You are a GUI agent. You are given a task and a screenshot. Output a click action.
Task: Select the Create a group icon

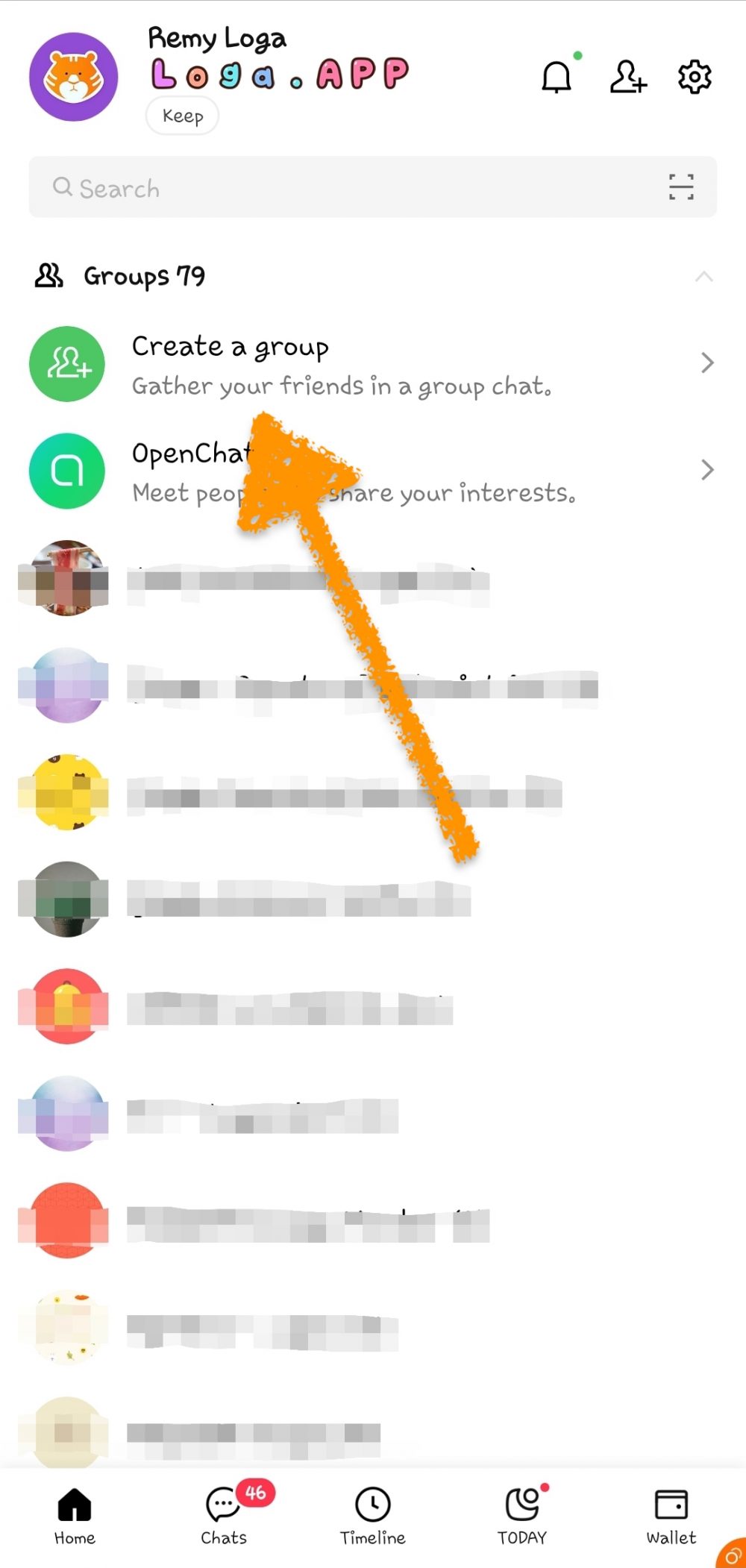tap(66, 363)
